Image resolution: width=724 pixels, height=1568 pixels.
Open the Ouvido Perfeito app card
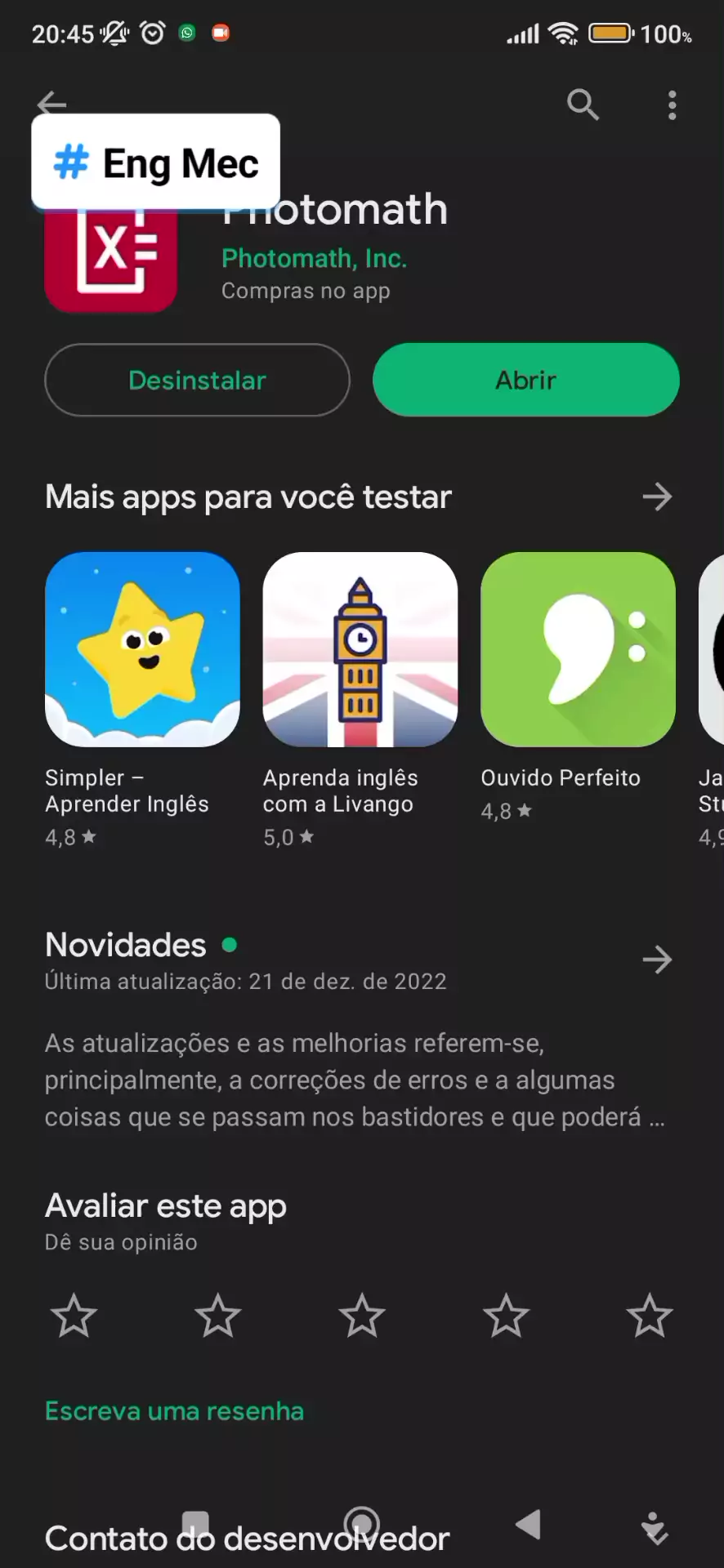point(578,687)
